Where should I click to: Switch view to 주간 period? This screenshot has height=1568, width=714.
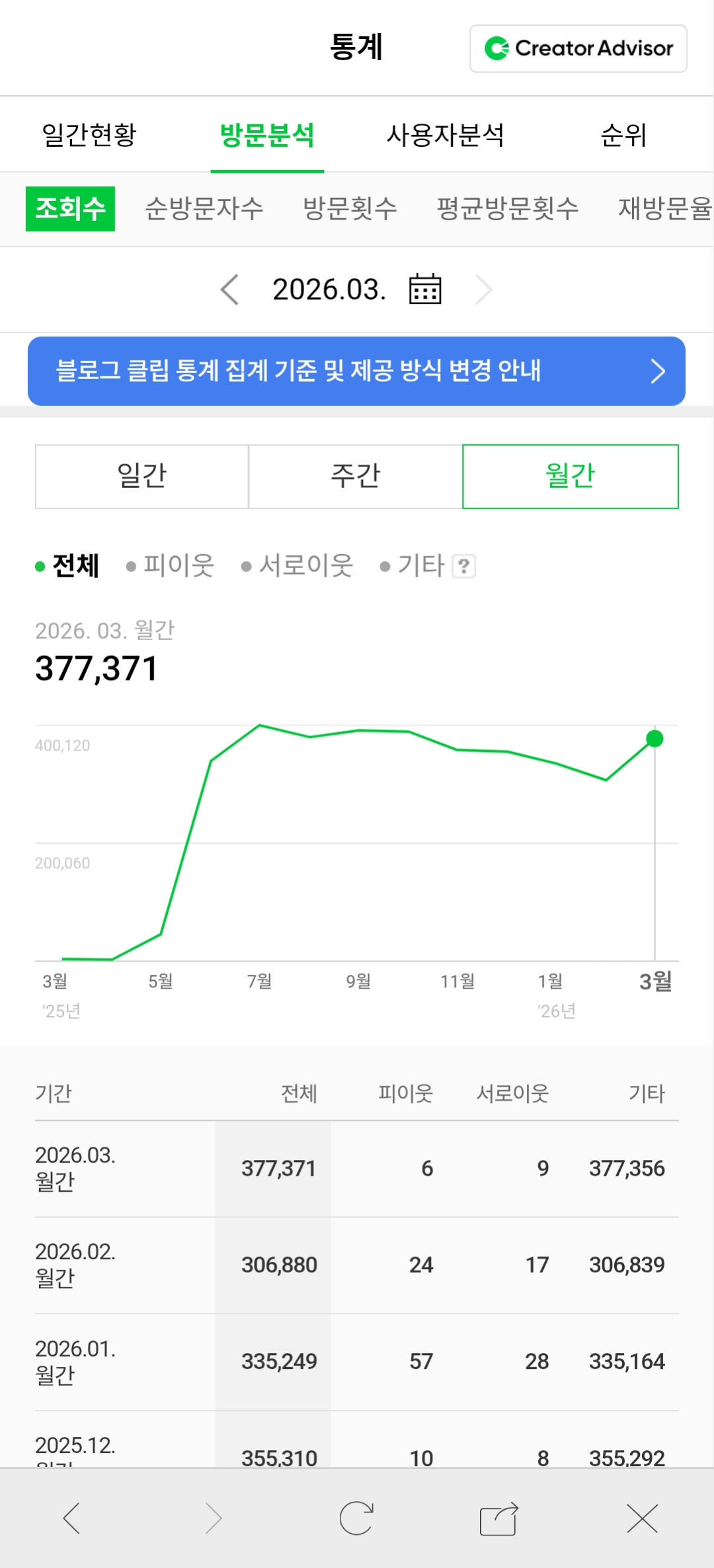(356, 475)
